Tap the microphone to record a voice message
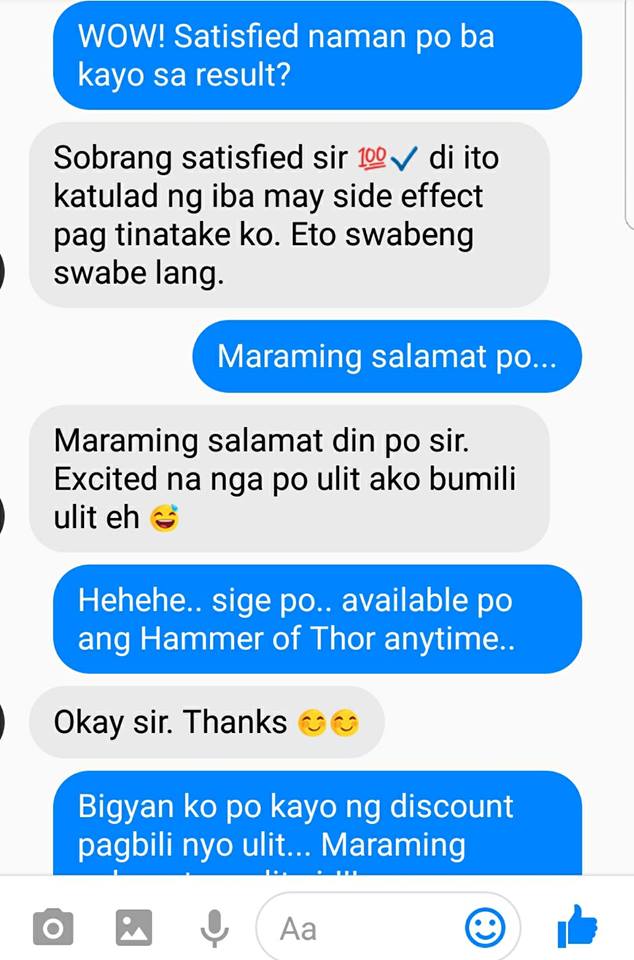This screenshot has width=634, height=960. point(214,928)
